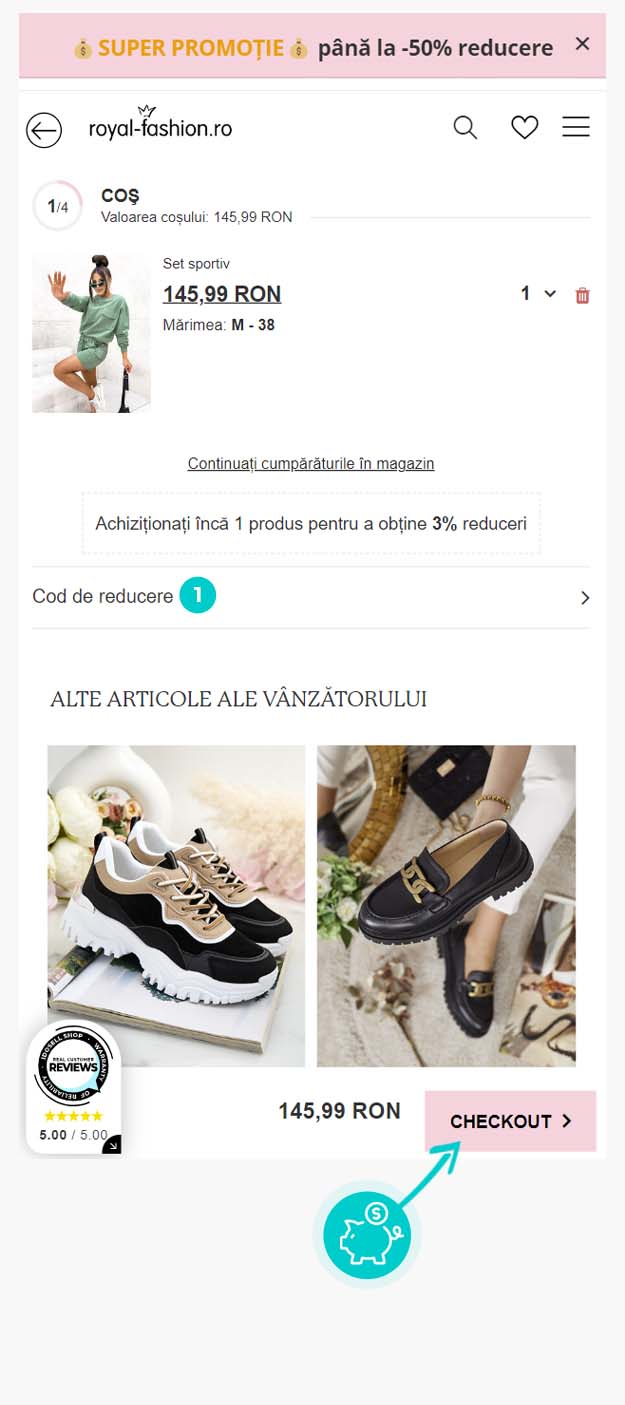Open the wishlist heart icon
Screen dimensions: 625x1405
(524, 128)
